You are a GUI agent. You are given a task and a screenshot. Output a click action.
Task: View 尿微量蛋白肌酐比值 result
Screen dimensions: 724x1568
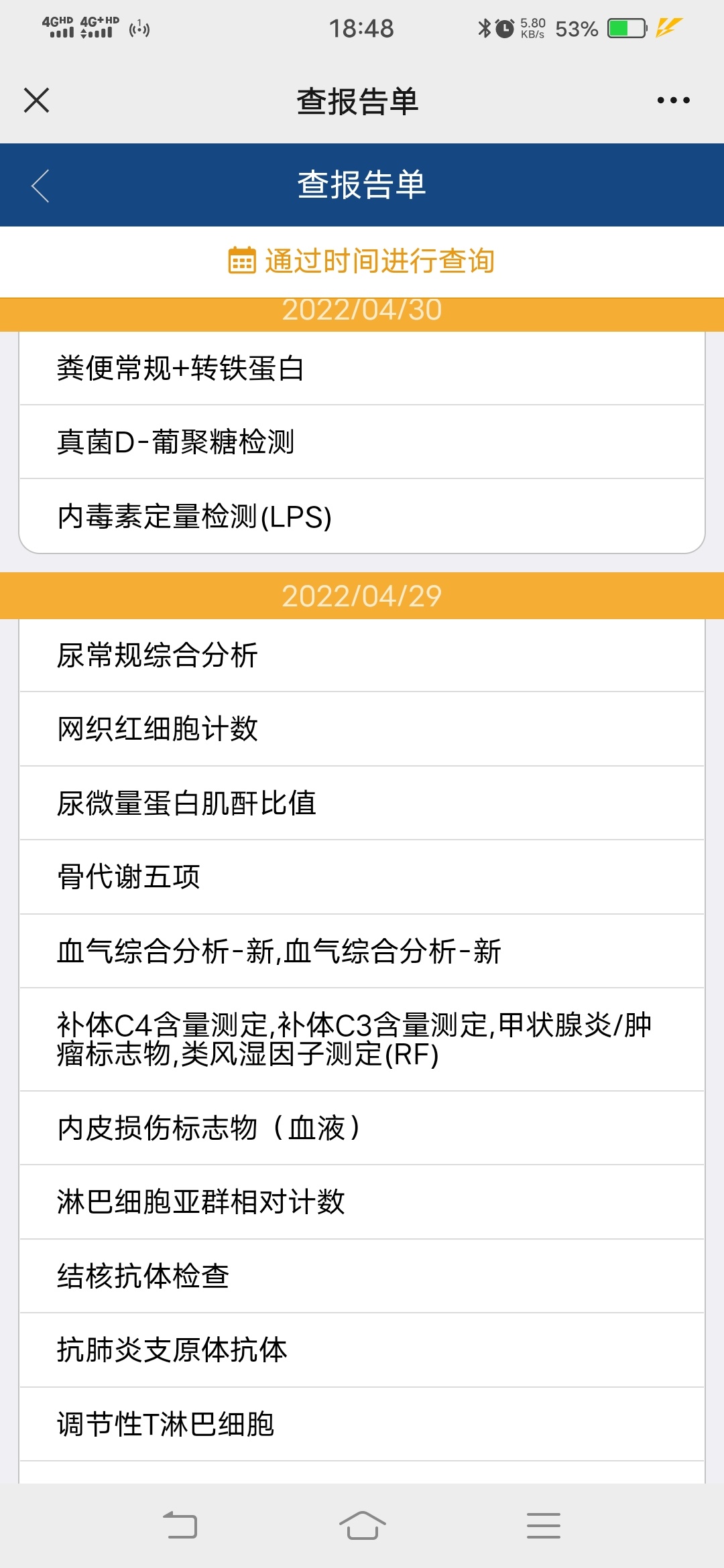tap(362, 803)
